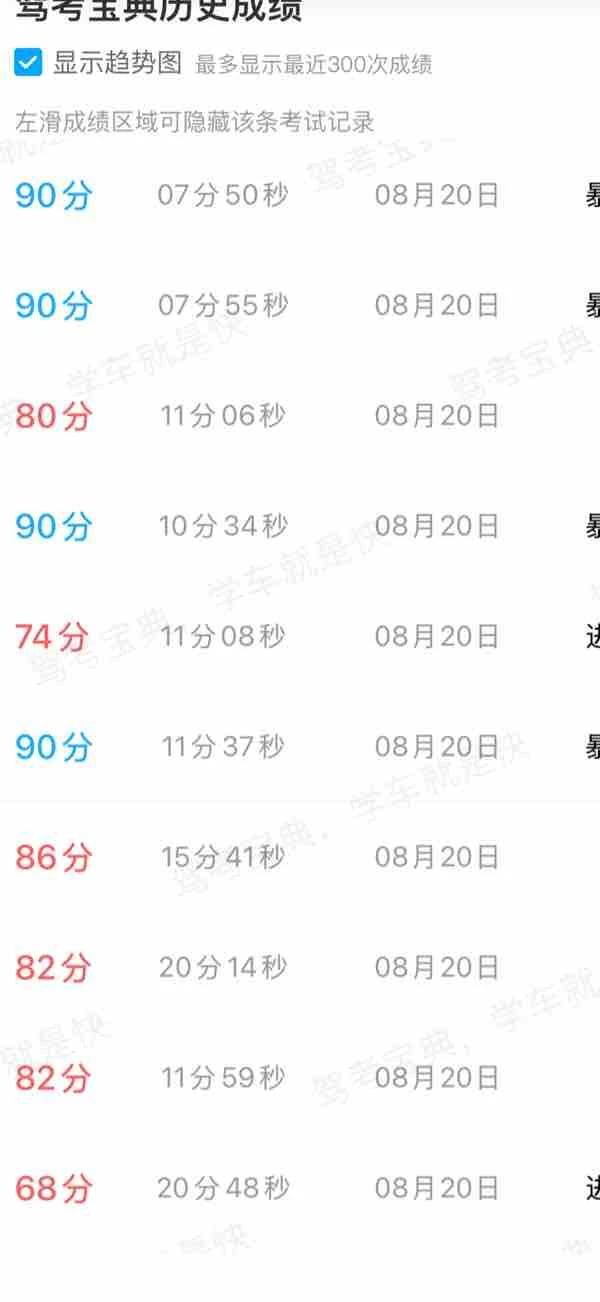Image resolution: width=600 pixels, height=1302 pixels.
Task: Open the 86分 record with 15分41秒
Action: coord(300,857)
